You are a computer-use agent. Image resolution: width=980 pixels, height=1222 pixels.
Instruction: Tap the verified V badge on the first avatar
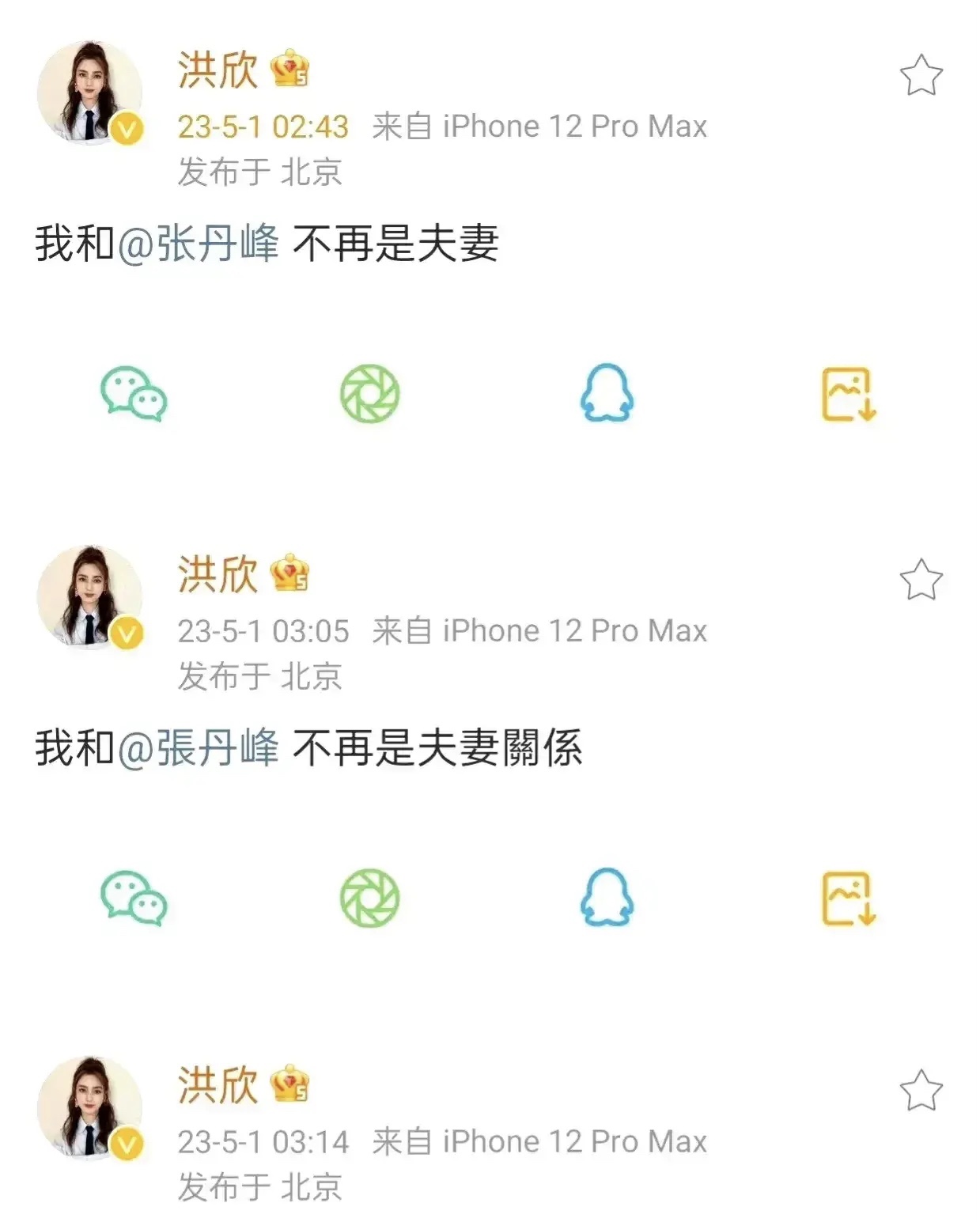(x=127, y=127)
